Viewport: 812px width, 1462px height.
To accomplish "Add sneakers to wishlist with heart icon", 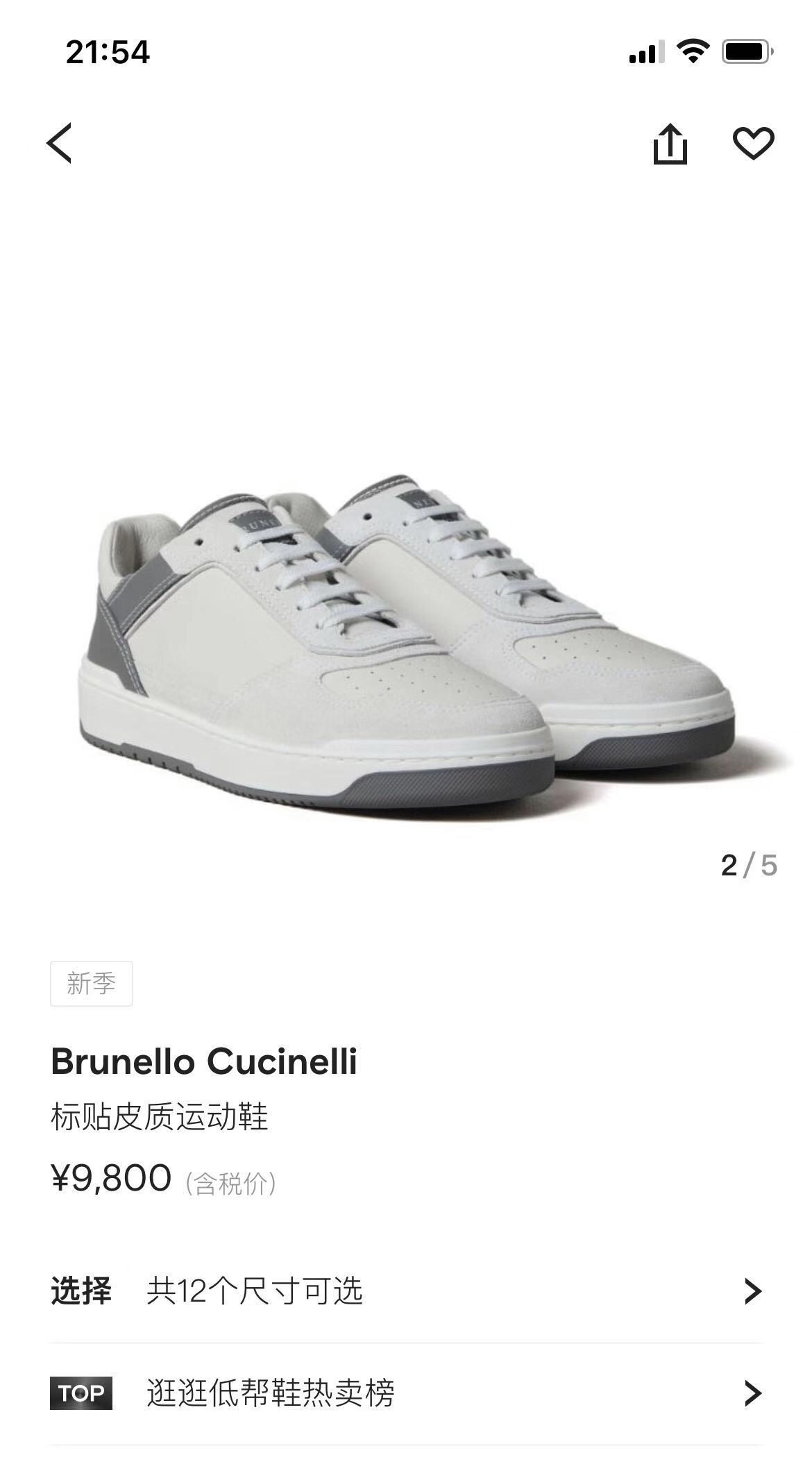I will pyautogui.click(x=753, y=144).
